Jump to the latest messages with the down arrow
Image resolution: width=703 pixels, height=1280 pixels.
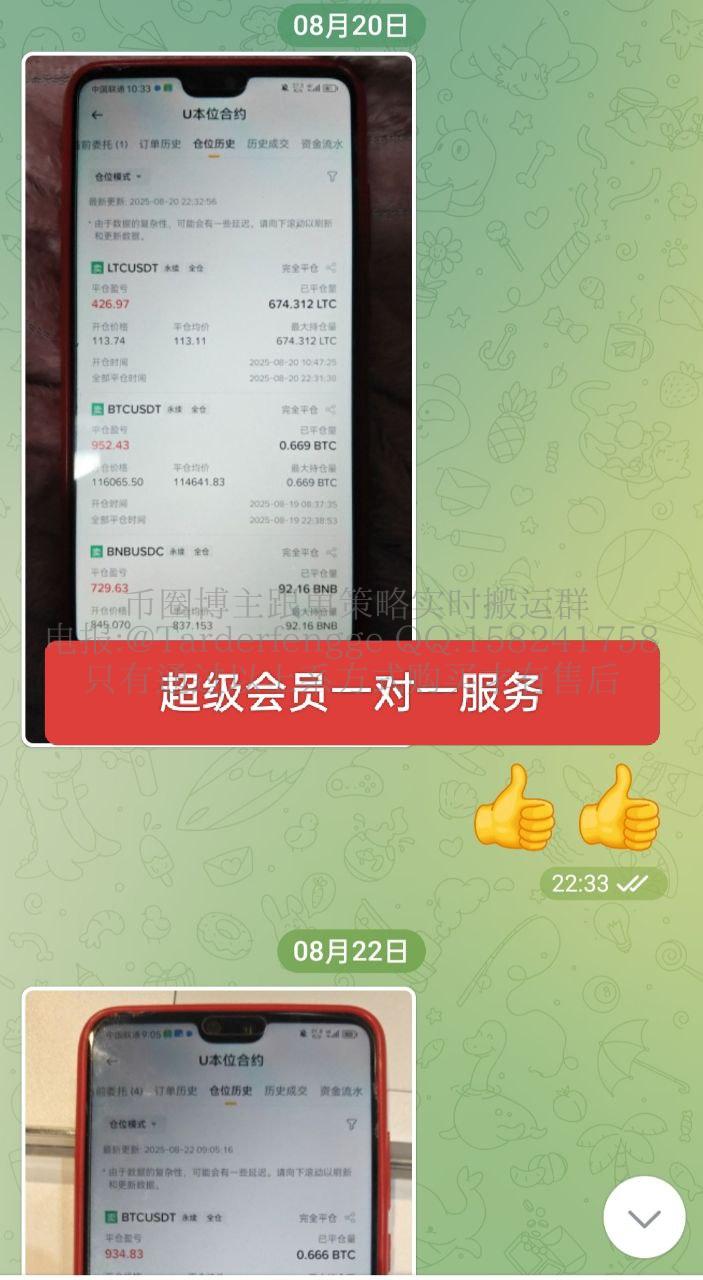[x=644, y=1217]
